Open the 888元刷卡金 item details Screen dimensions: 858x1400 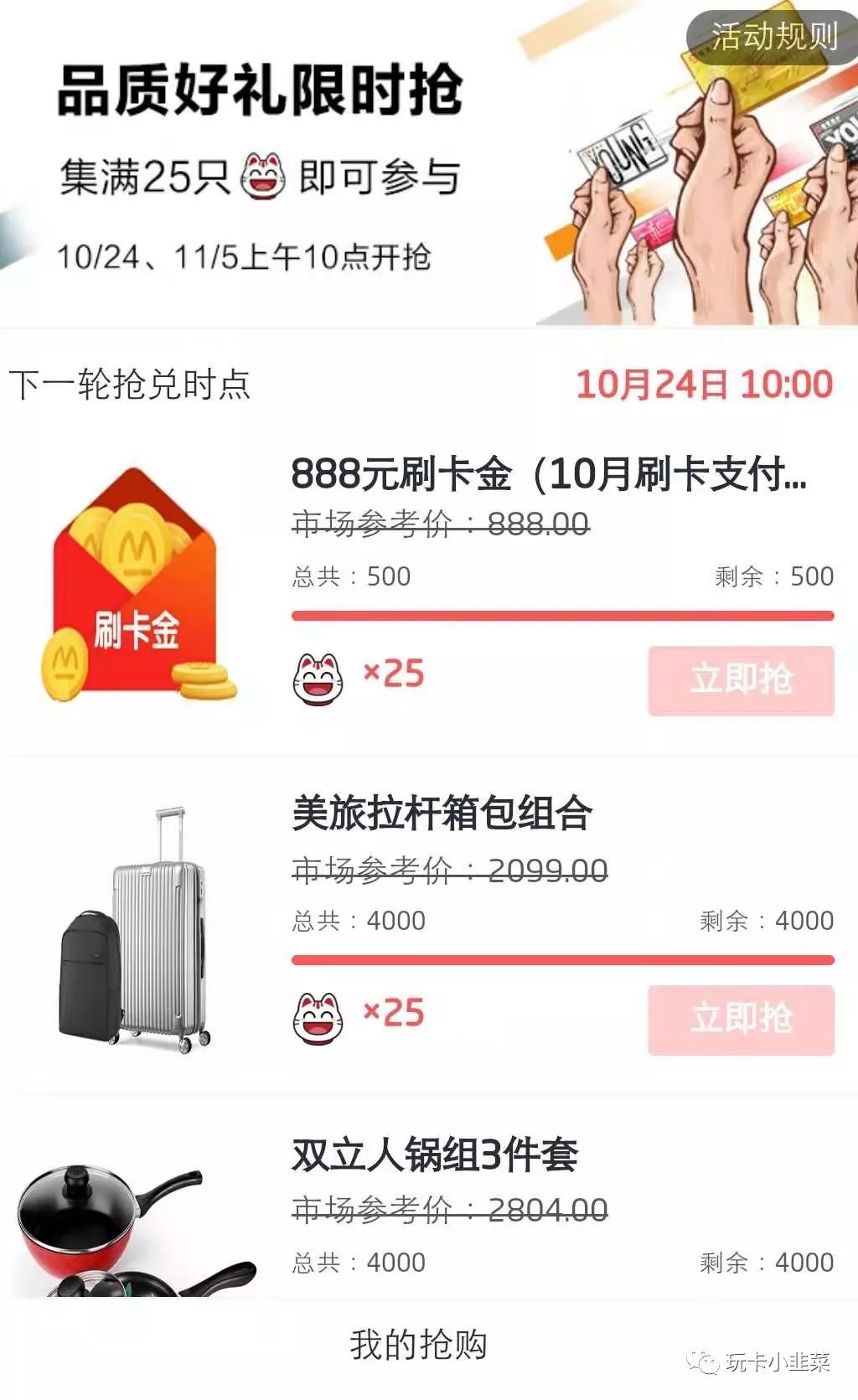coord(548,474)
